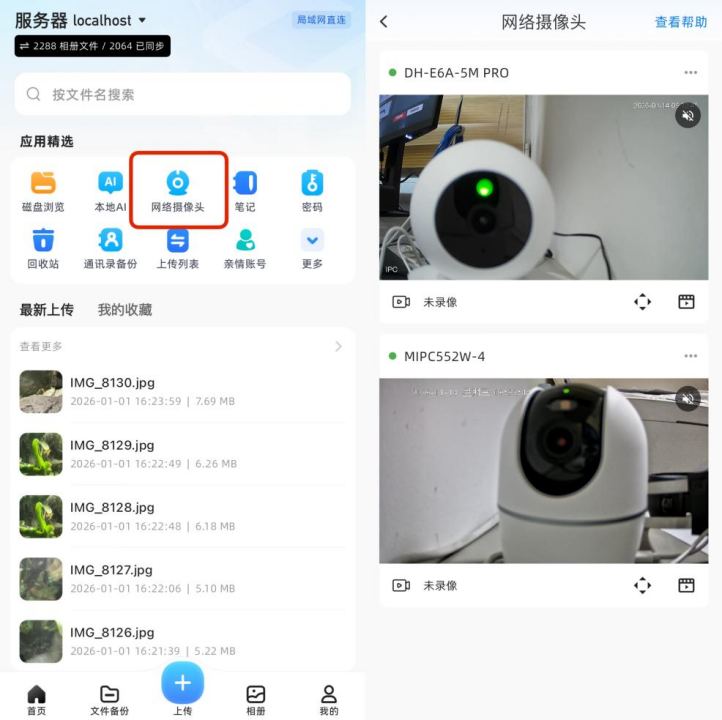Viewport: 722px width, 720px height.
Task: Open 查看帮助 link
Action: tap(680, 22)
